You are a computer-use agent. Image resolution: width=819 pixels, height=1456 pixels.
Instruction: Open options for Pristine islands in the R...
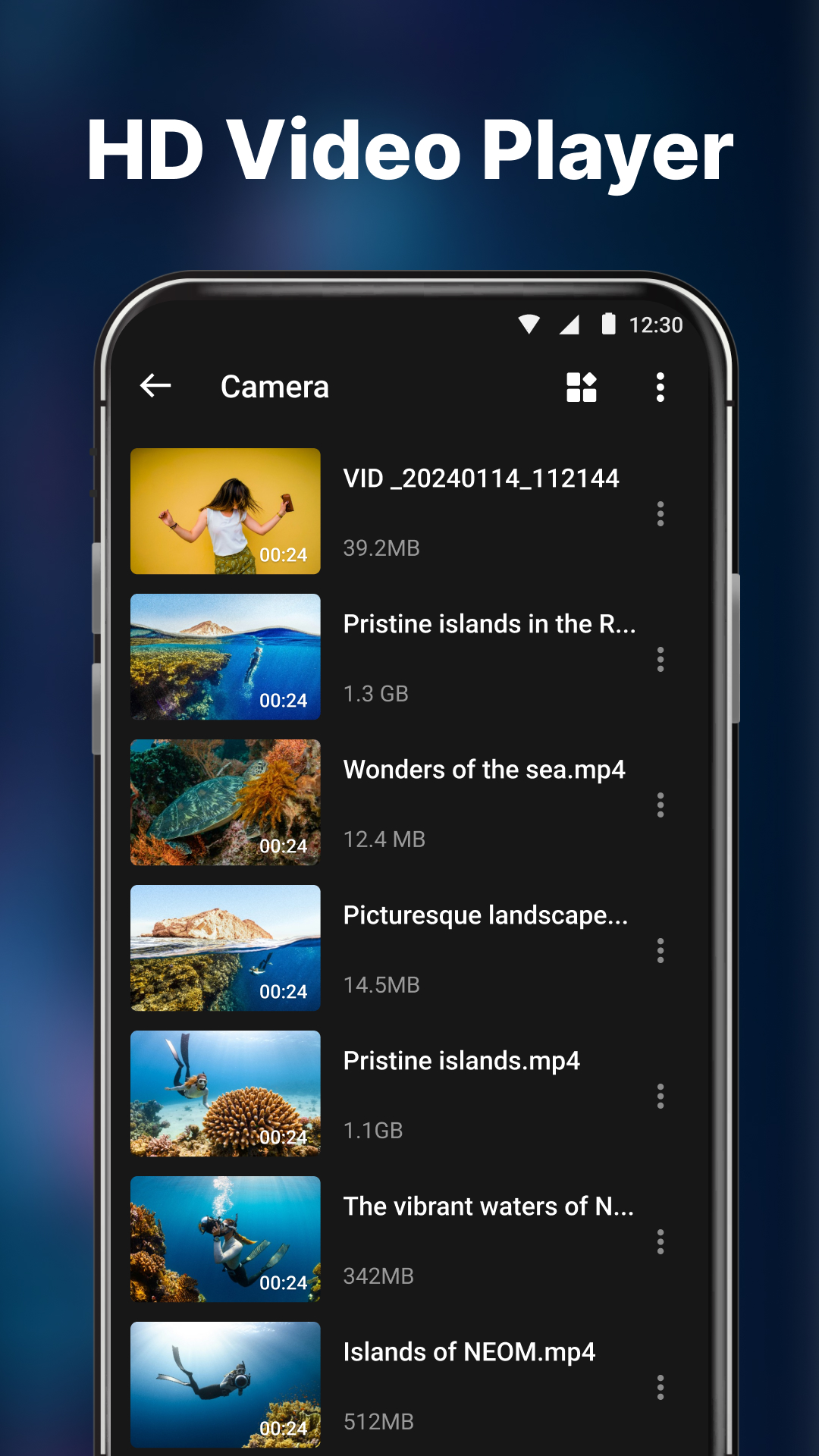[x=660, y=661]
